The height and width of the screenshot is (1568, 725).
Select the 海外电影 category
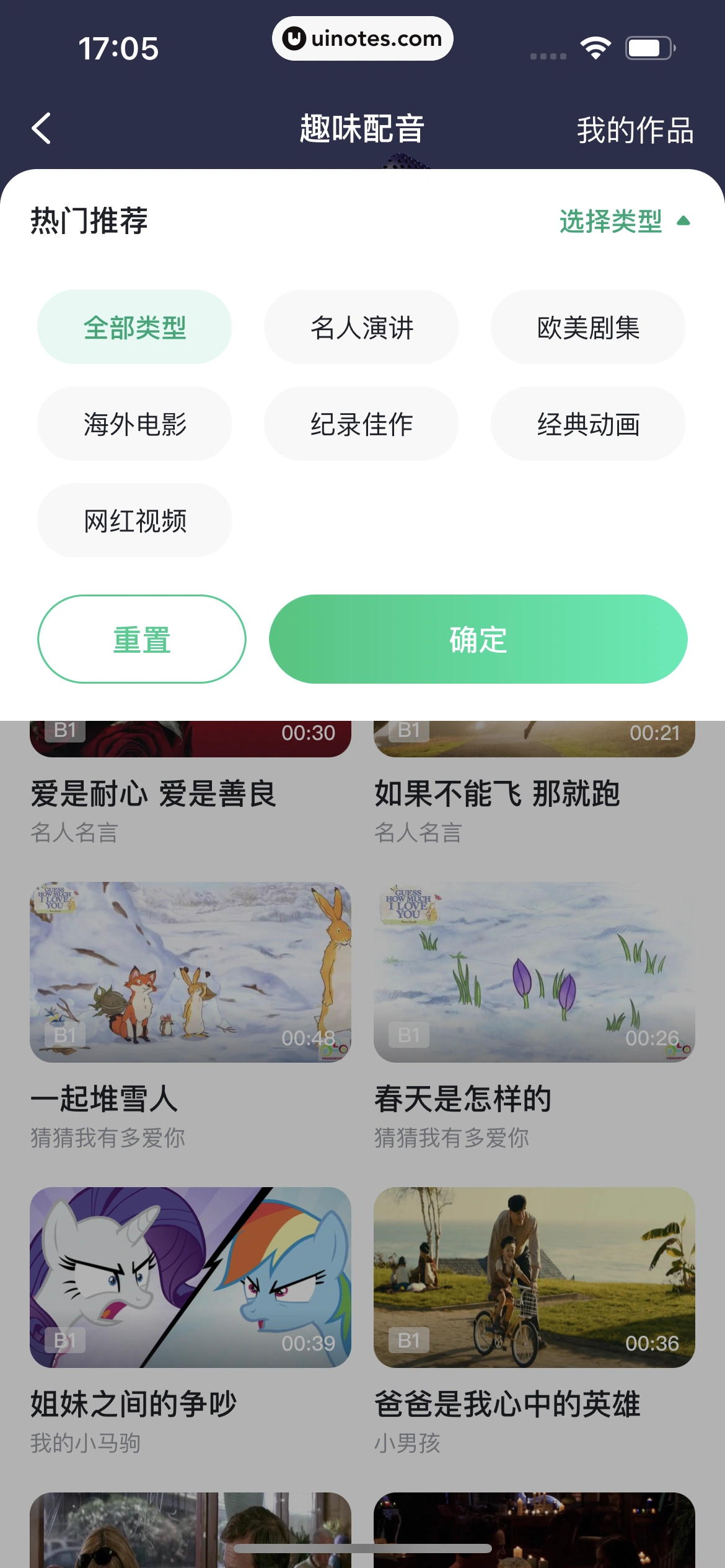point(134,424)
